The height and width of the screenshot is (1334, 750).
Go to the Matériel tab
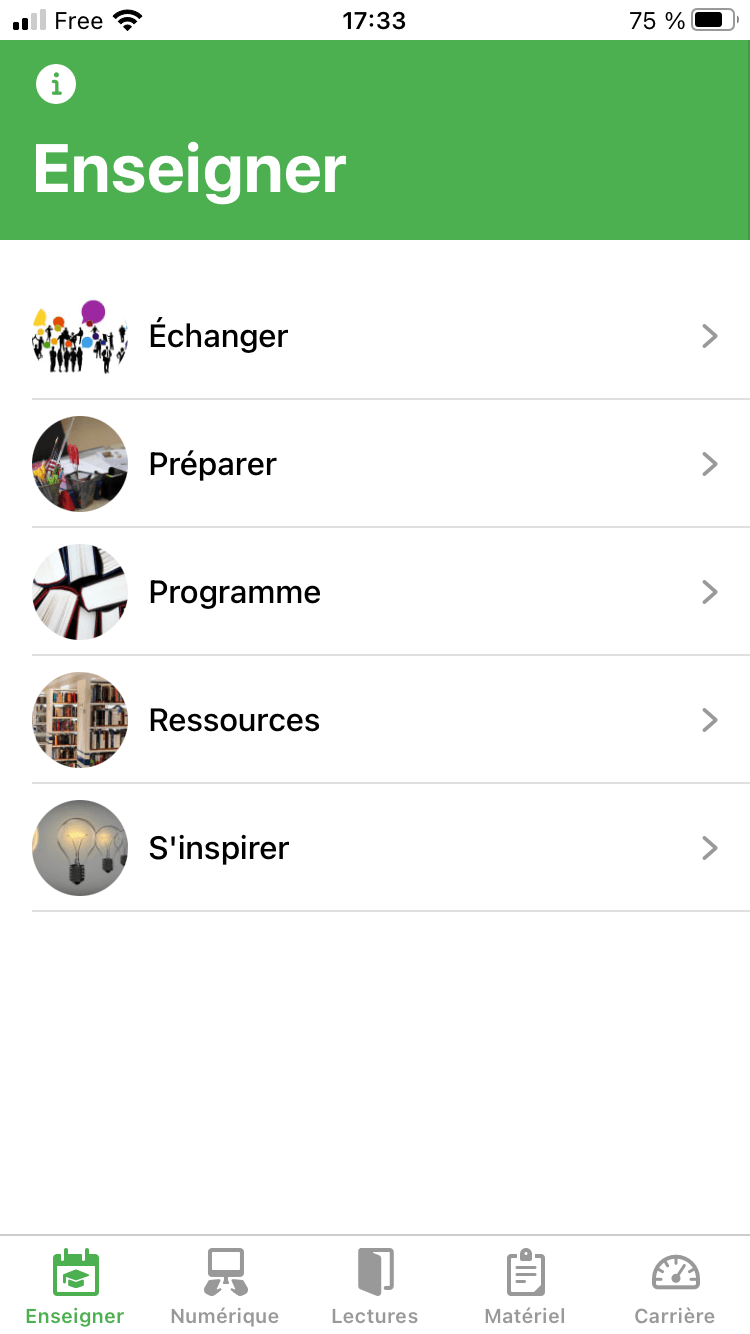(x=525, y=1286)
